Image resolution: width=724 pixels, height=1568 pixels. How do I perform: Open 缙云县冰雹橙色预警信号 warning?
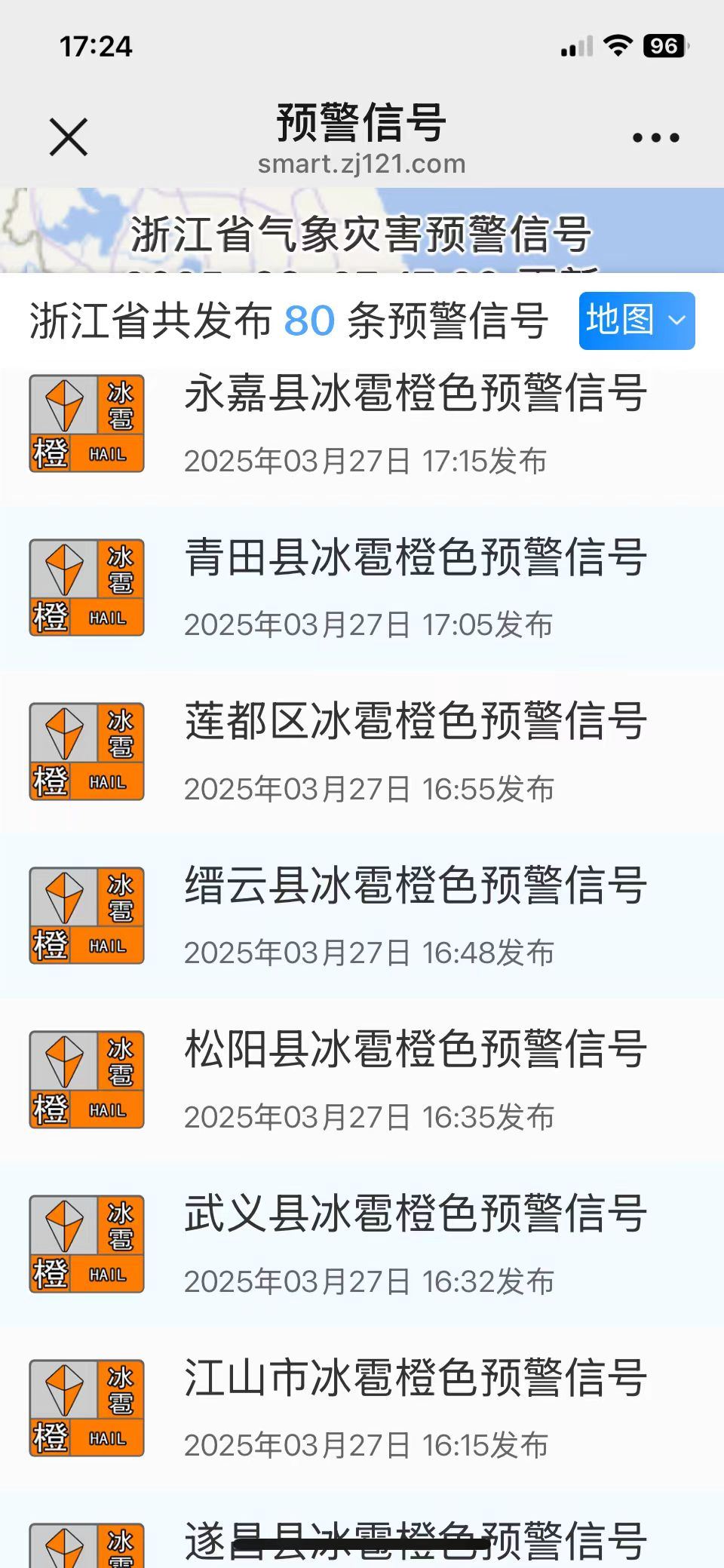click(x=415, y=916)
